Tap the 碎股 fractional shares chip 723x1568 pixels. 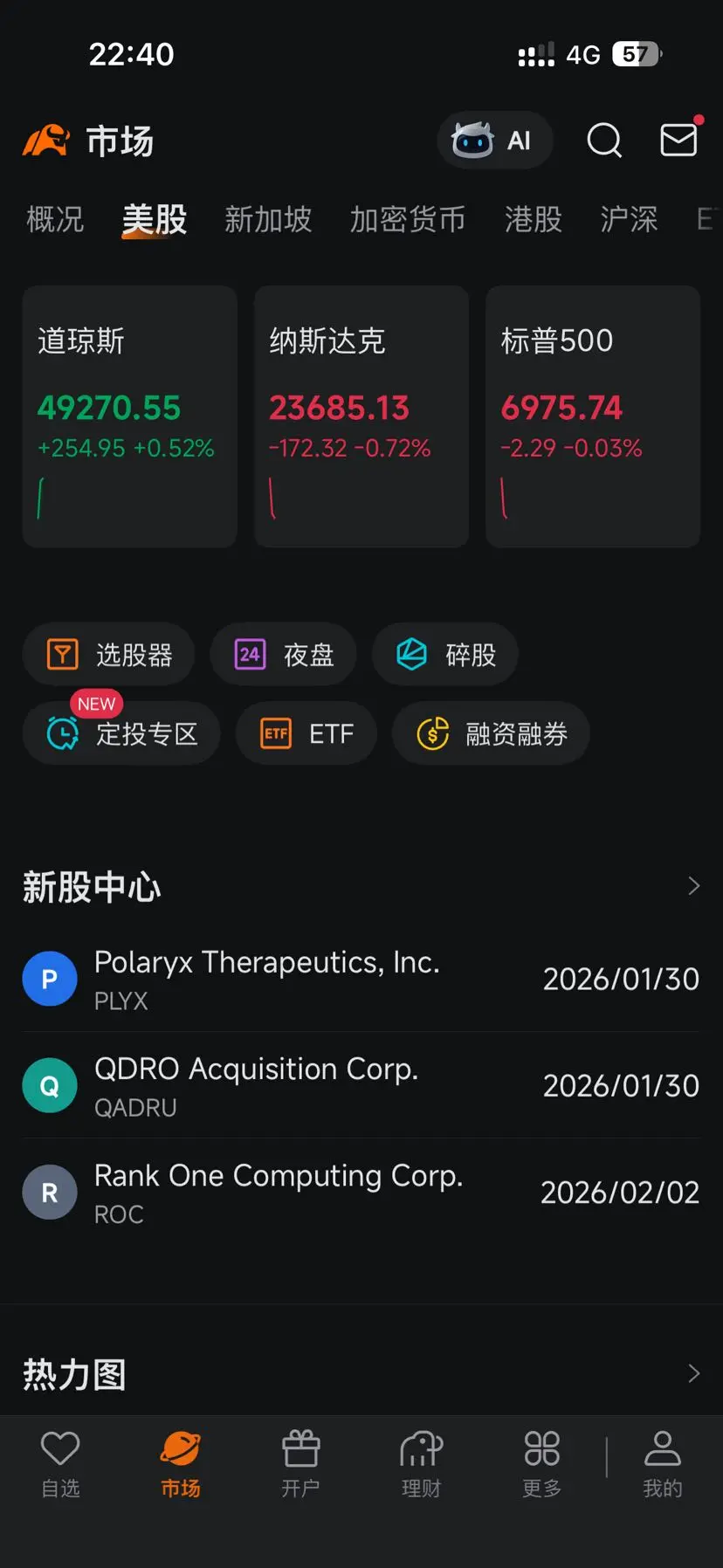click(445, 654)
